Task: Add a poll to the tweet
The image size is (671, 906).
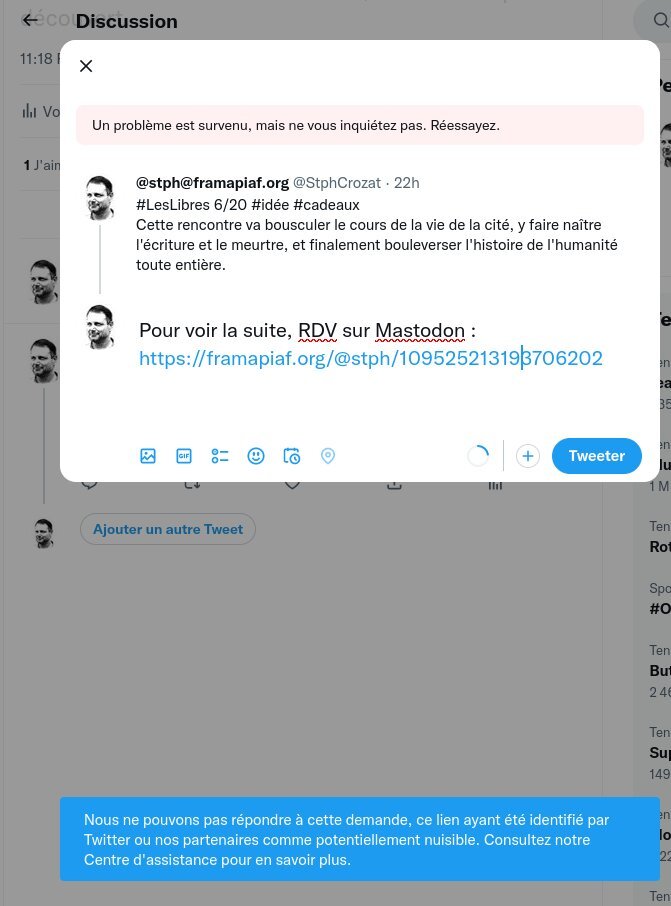Action: [x=220, y=456]
